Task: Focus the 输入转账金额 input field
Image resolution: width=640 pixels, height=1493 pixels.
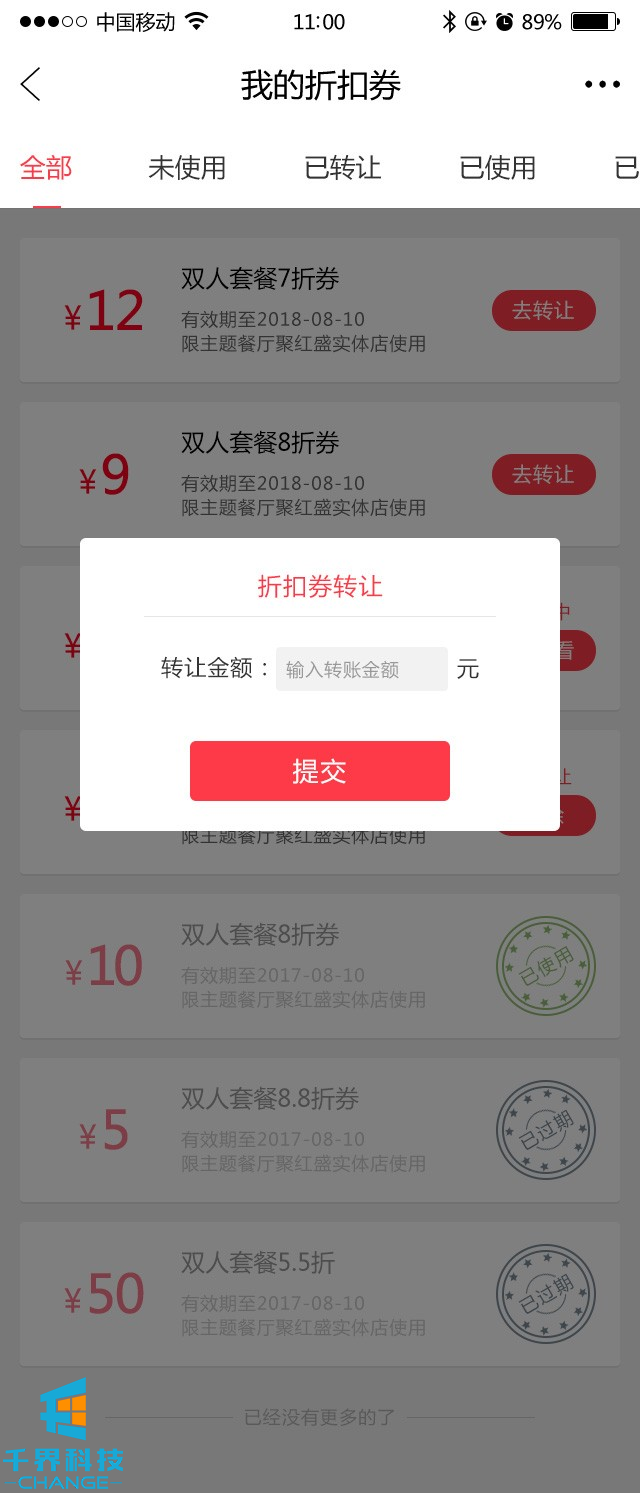Action: pyautogui.click(x=361, y=669)
